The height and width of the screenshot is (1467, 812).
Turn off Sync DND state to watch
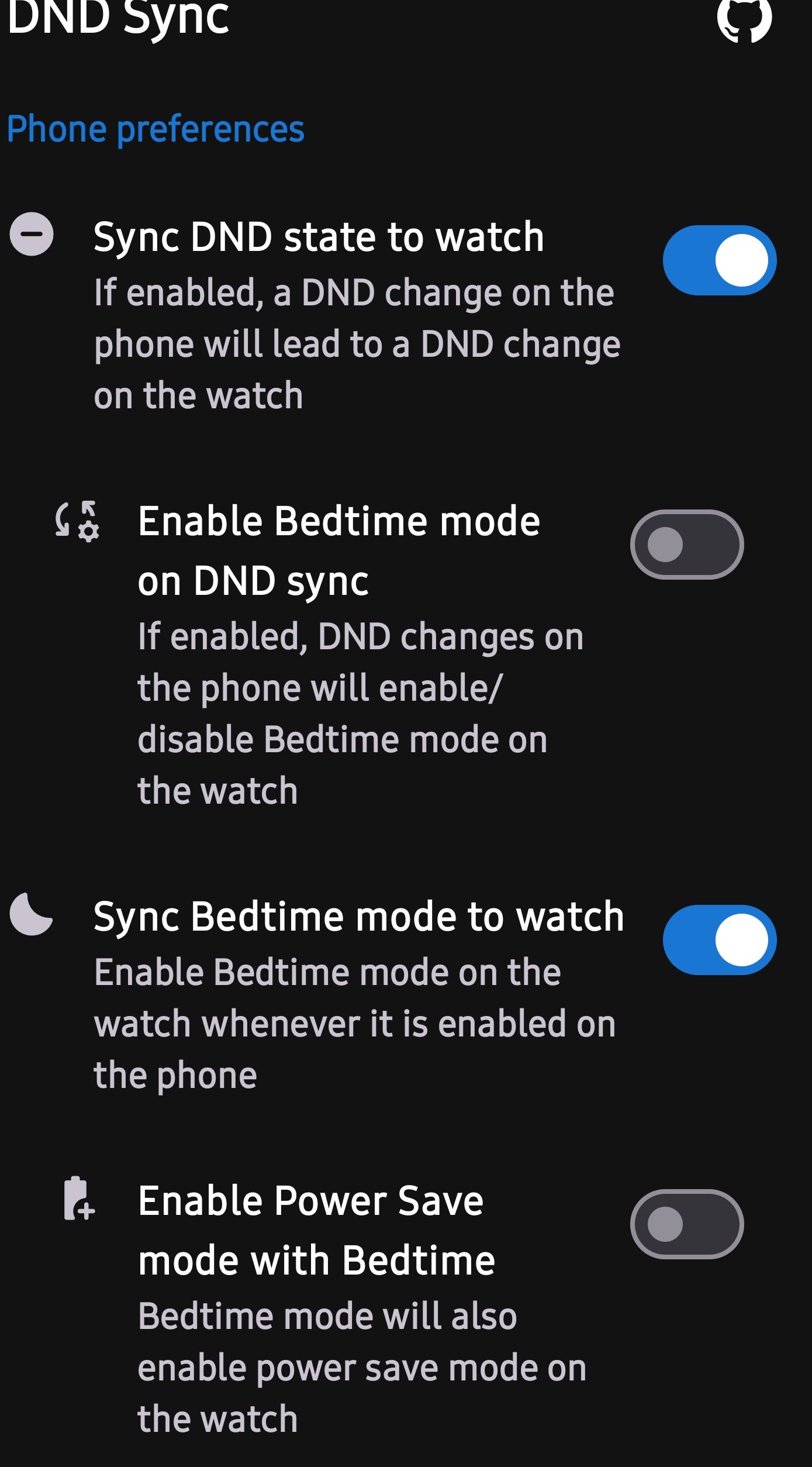click(719, 260)
